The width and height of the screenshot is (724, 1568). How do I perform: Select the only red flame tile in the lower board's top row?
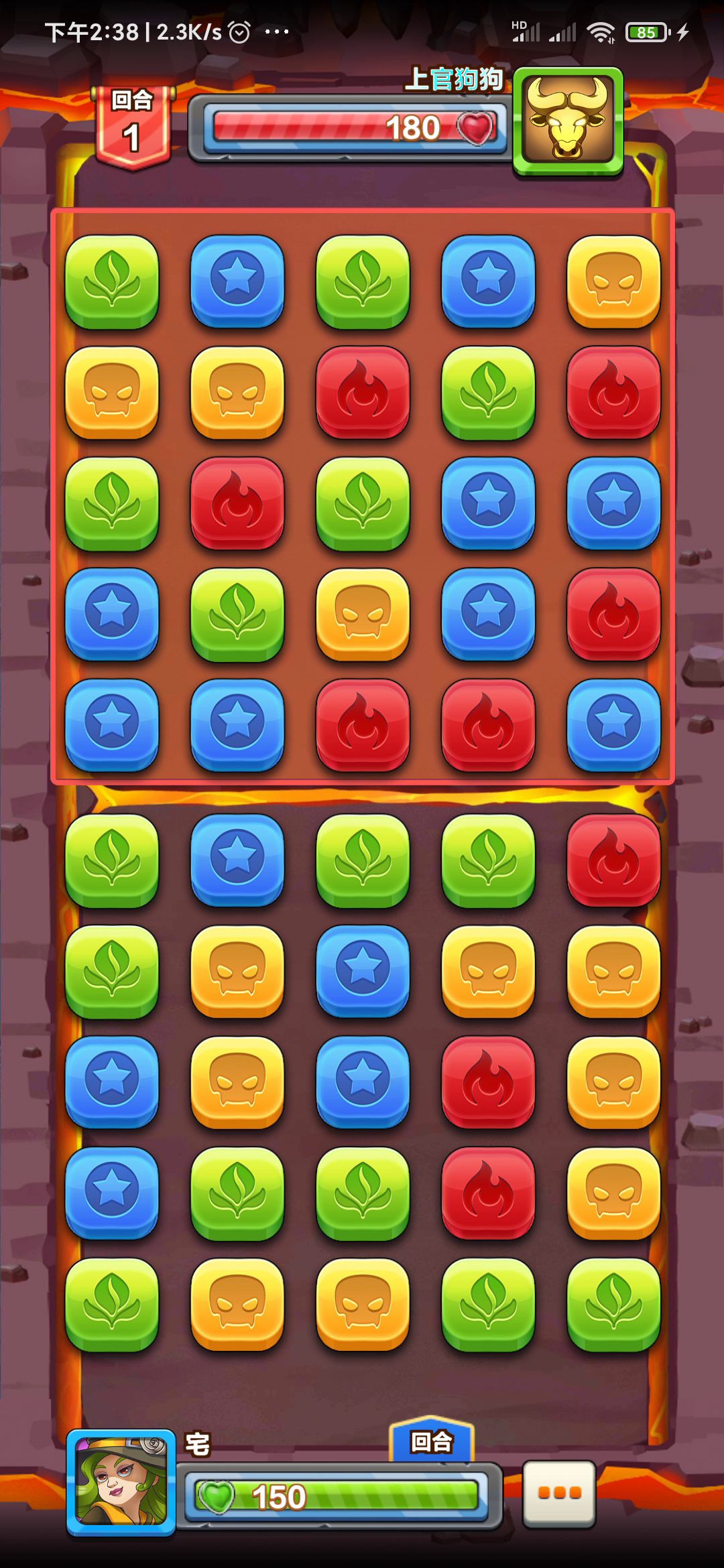[613, 860]
